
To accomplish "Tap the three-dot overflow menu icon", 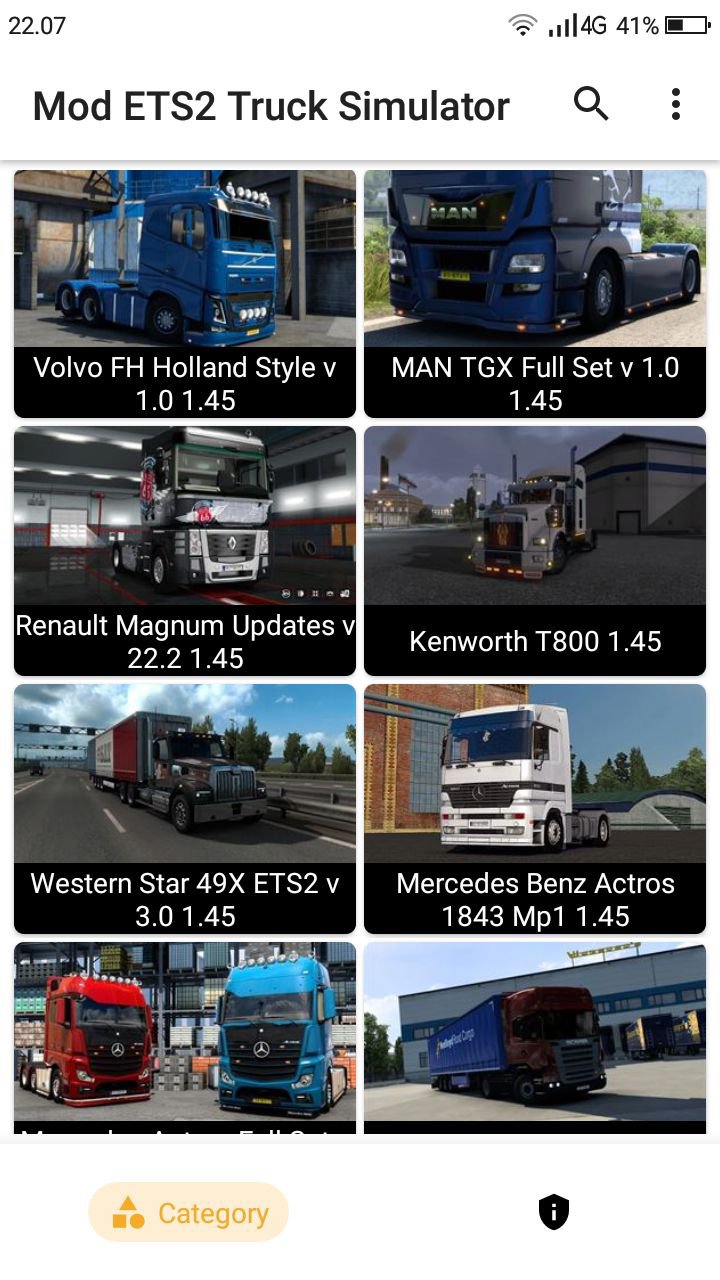I will [x=675, y=104].
